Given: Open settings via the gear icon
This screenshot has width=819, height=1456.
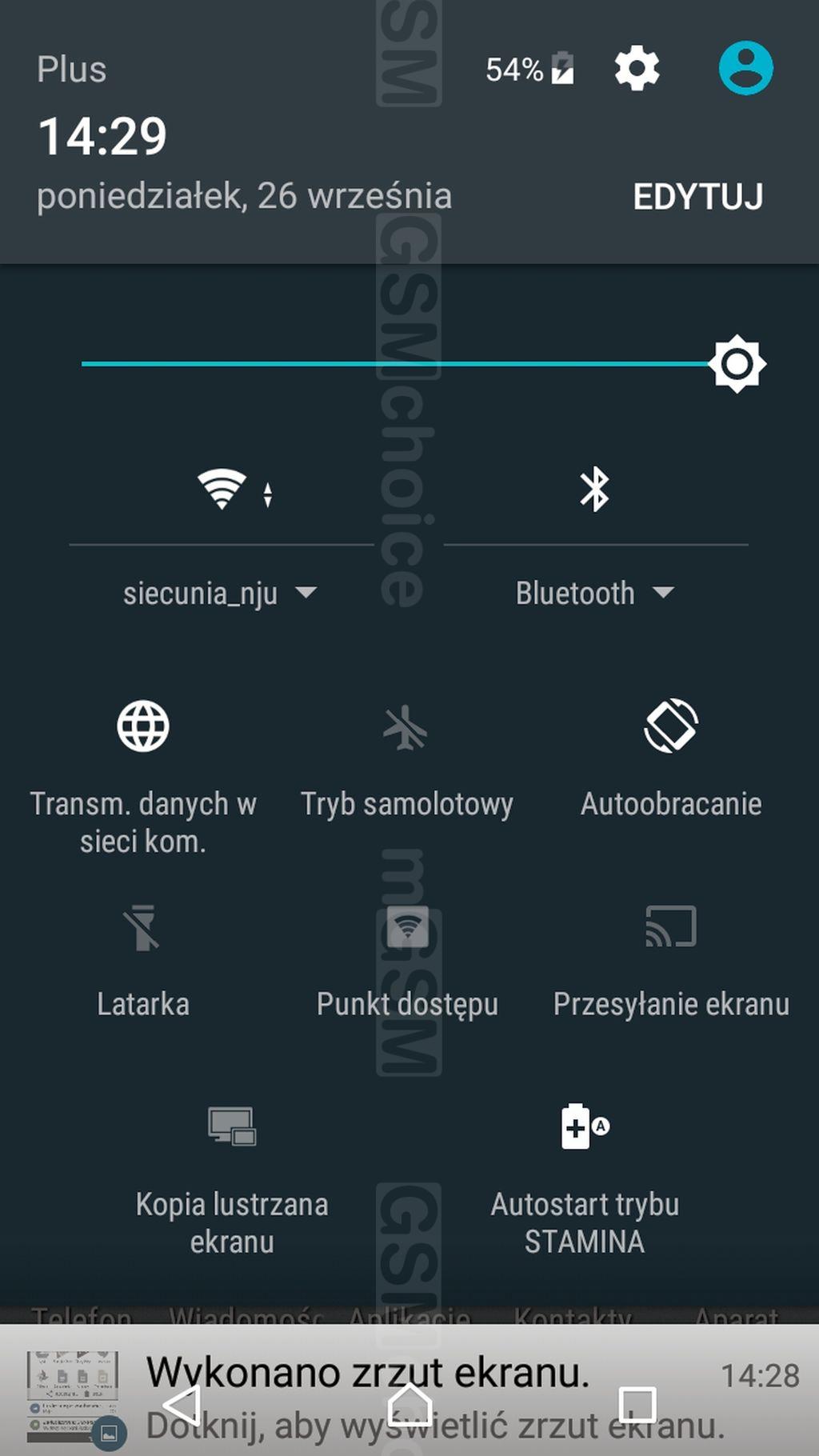Looking at the screenshot, I should (x=637, y=69).
